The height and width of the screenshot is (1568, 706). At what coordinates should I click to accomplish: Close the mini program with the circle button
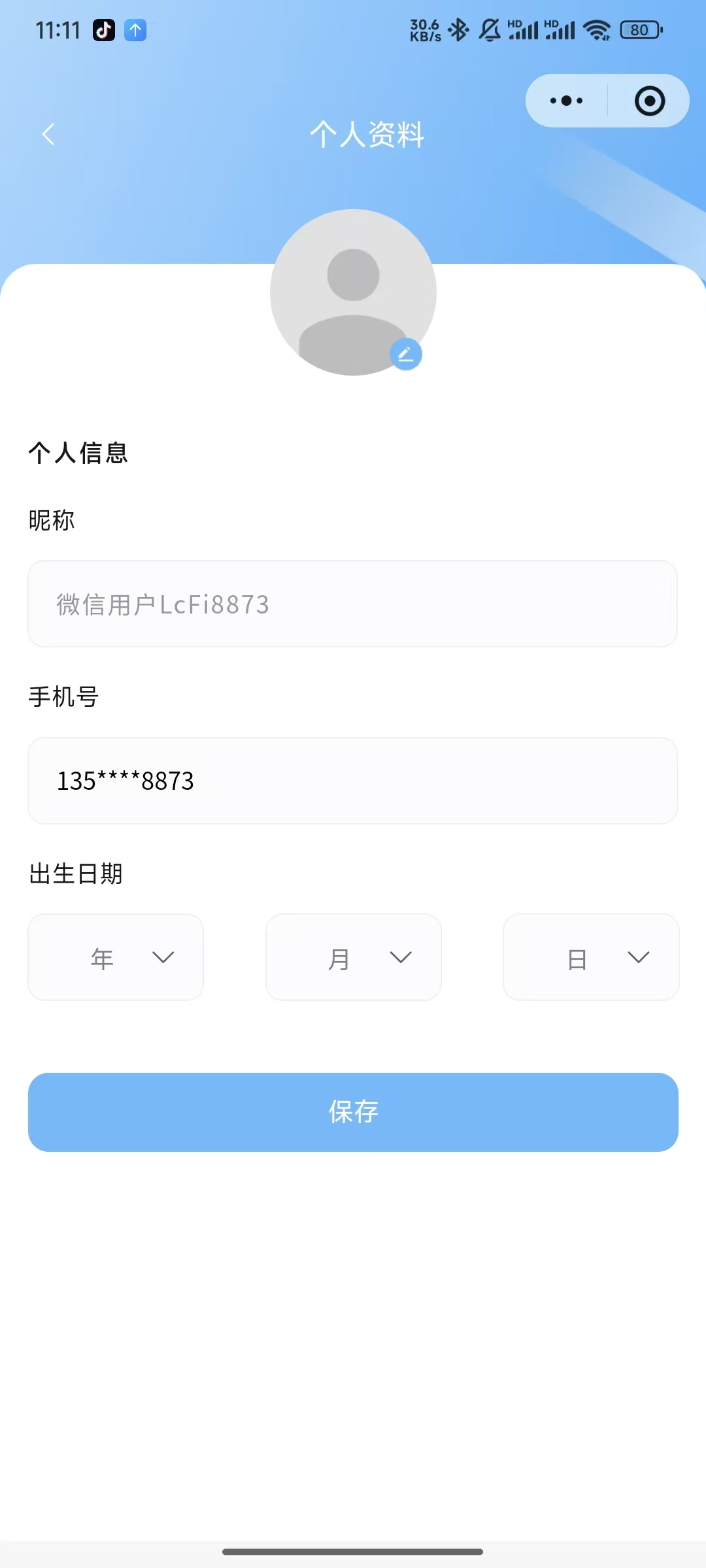tap(649, 101)
